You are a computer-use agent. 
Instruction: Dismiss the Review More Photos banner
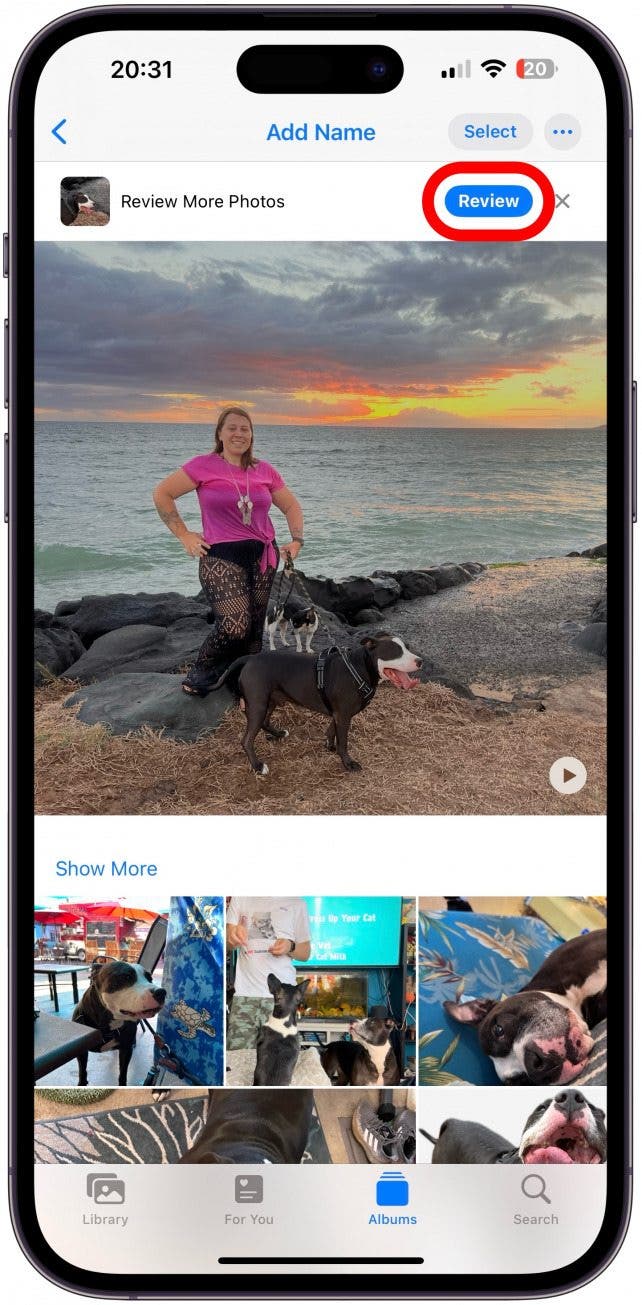pos(563,201)
